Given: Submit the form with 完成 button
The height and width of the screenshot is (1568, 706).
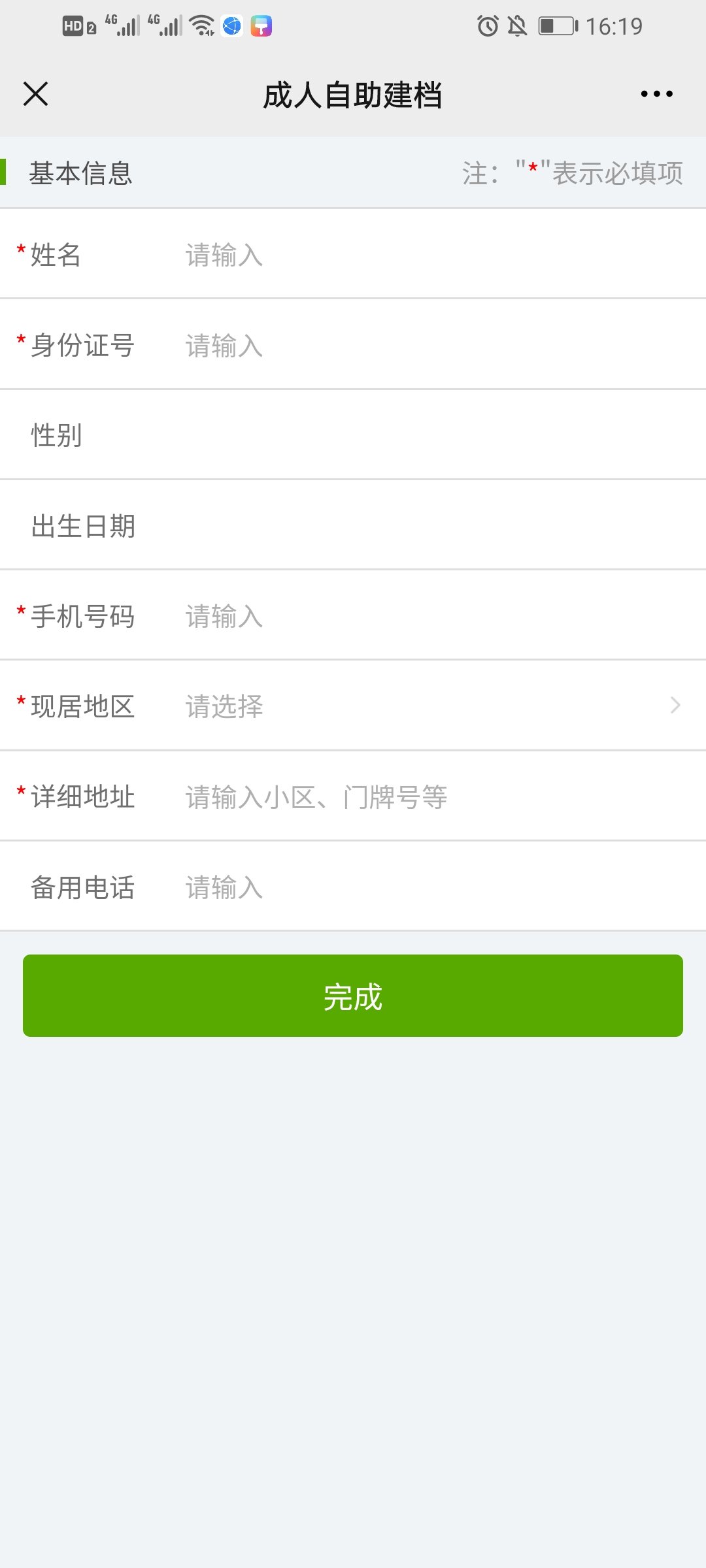Looking at the screenshot, I should [353, 996].
